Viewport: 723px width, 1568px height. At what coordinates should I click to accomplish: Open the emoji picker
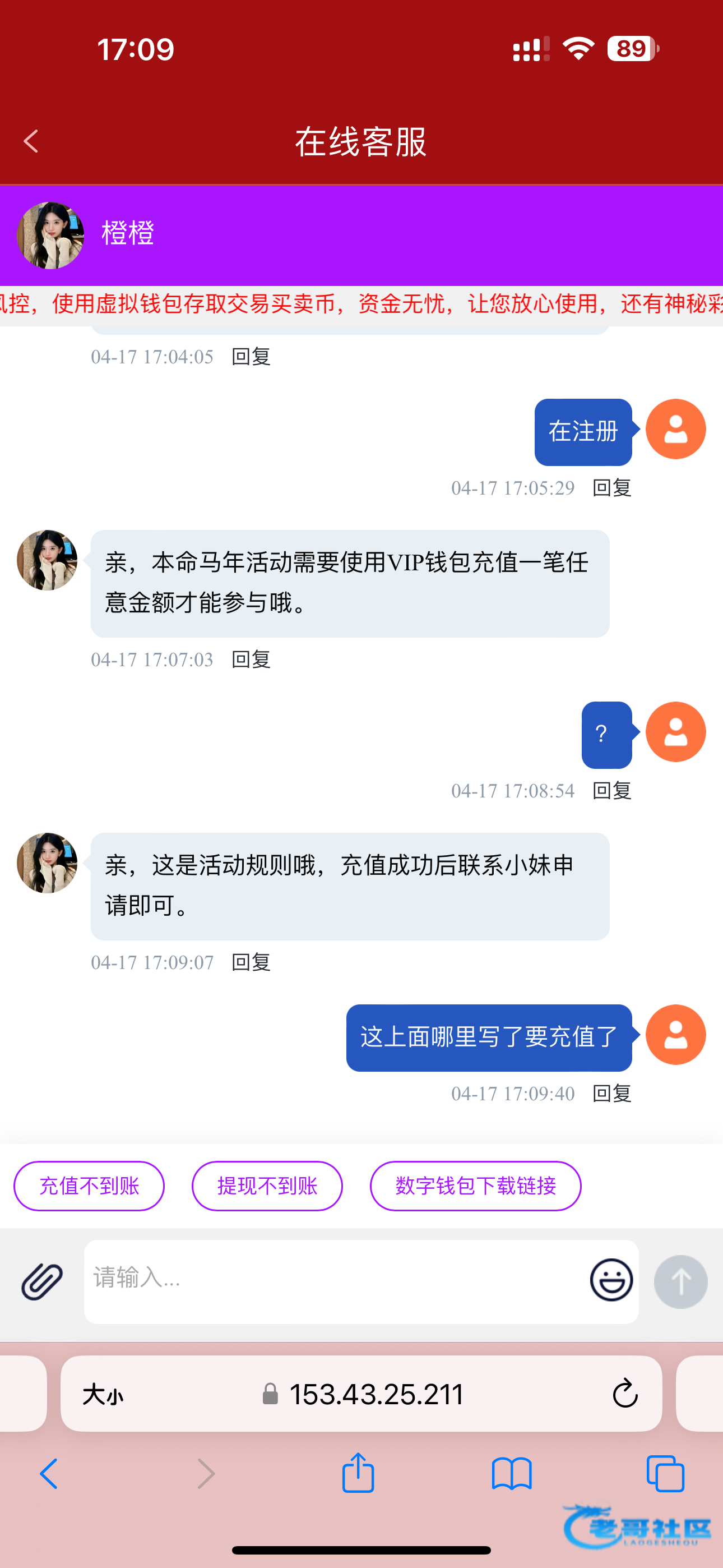pyautogui.click(x=611, y=1280)
